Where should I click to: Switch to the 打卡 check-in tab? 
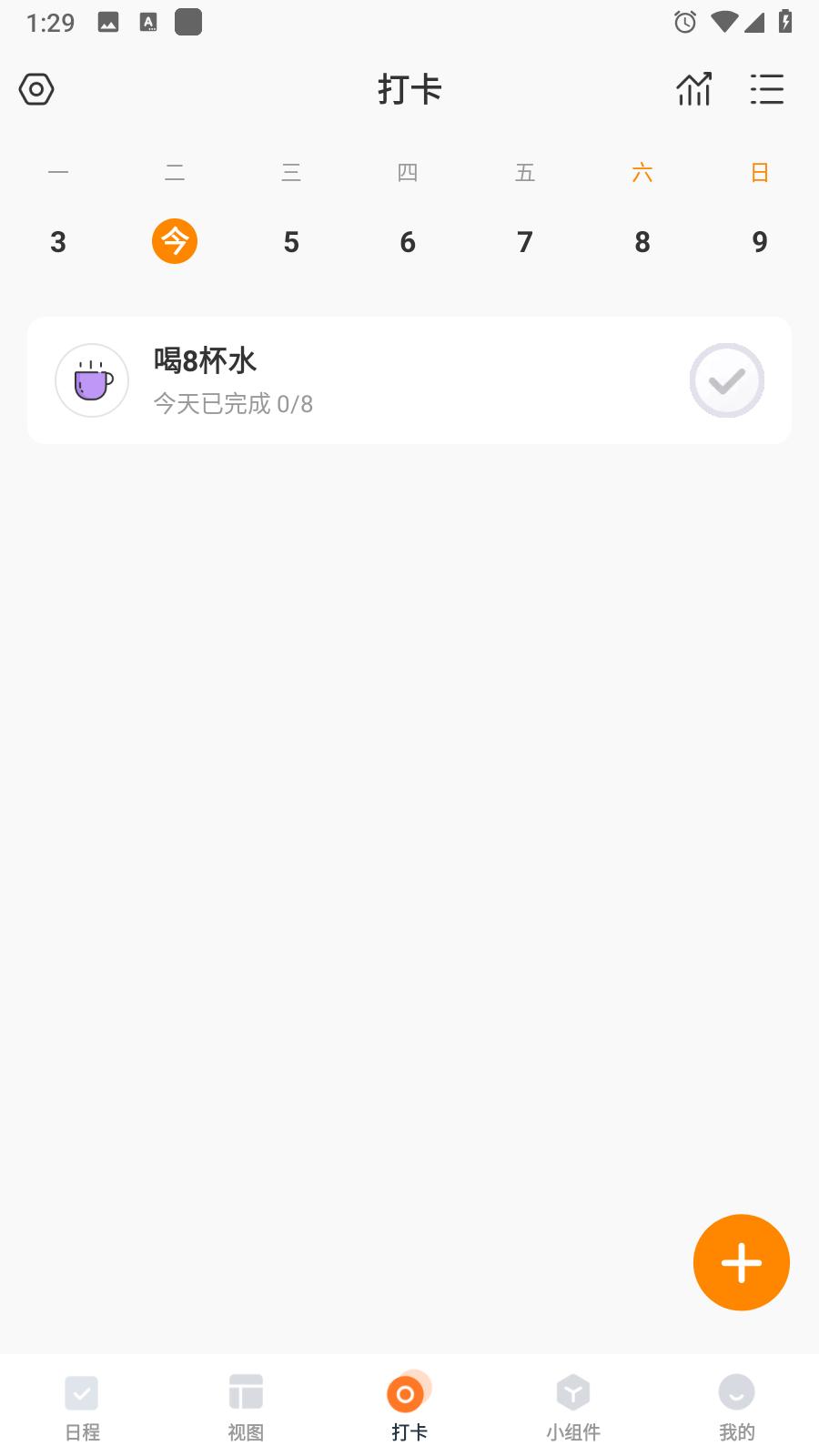409,1403
